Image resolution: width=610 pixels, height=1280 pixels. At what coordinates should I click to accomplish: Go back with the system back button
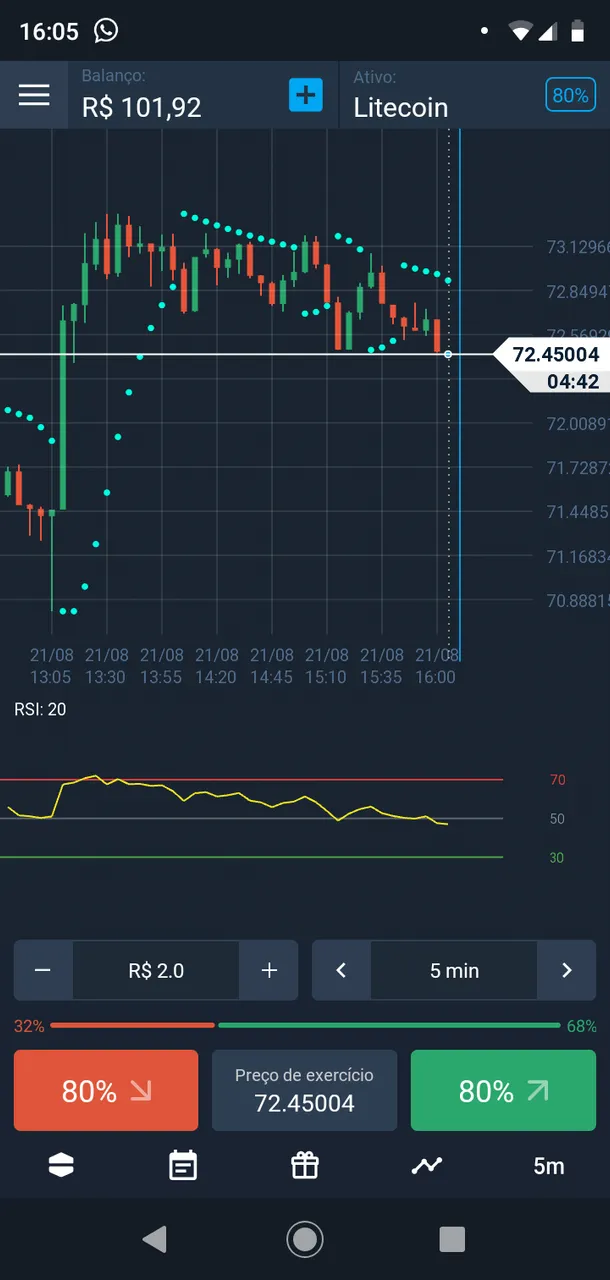(x=155, y=1240)
